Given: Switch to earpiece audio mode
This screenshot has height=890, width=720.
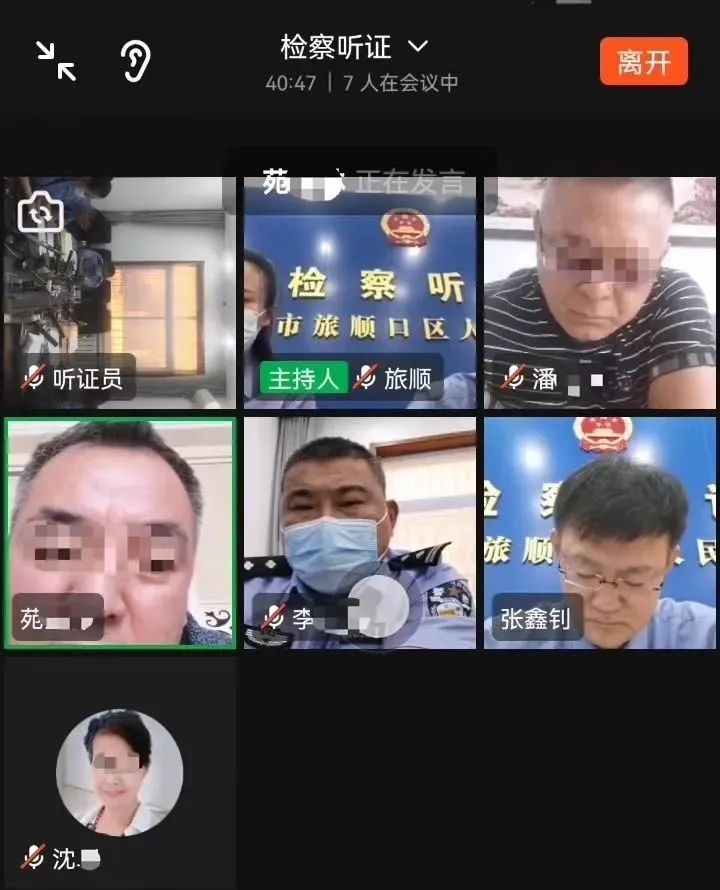Looking at the screenshot, I should pos(135,61).
